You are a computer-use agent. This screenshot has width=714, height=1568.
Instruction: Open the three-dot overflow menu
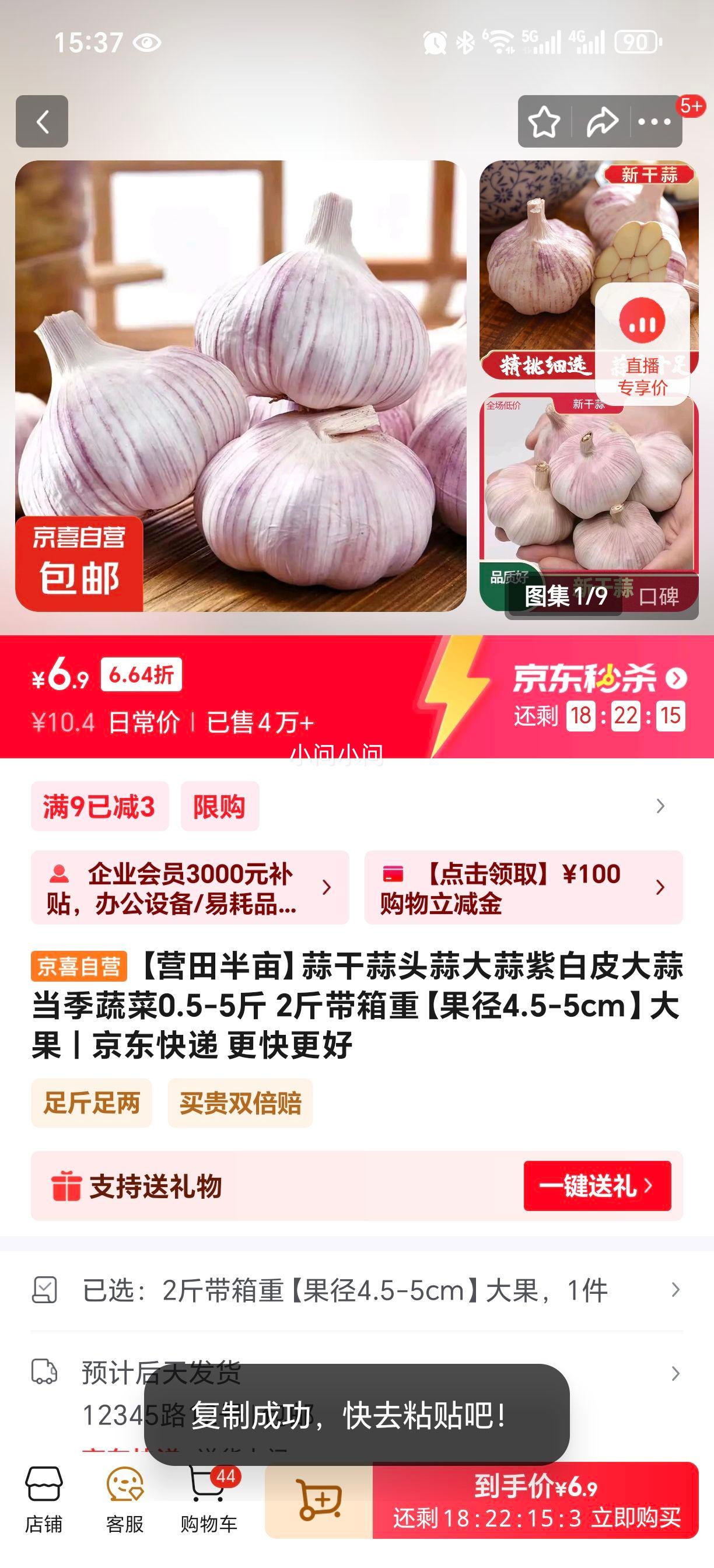click(654, 122)
